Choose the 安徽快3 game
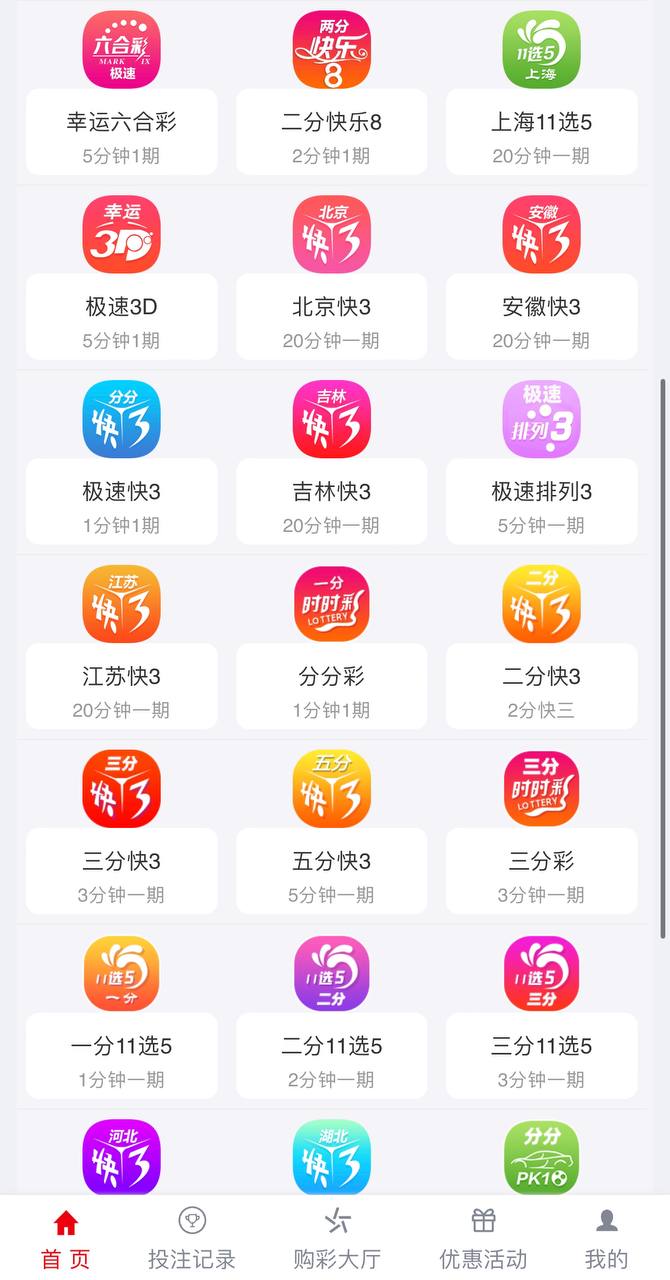This screenshot has height=1280, width=670. point(541,307)
